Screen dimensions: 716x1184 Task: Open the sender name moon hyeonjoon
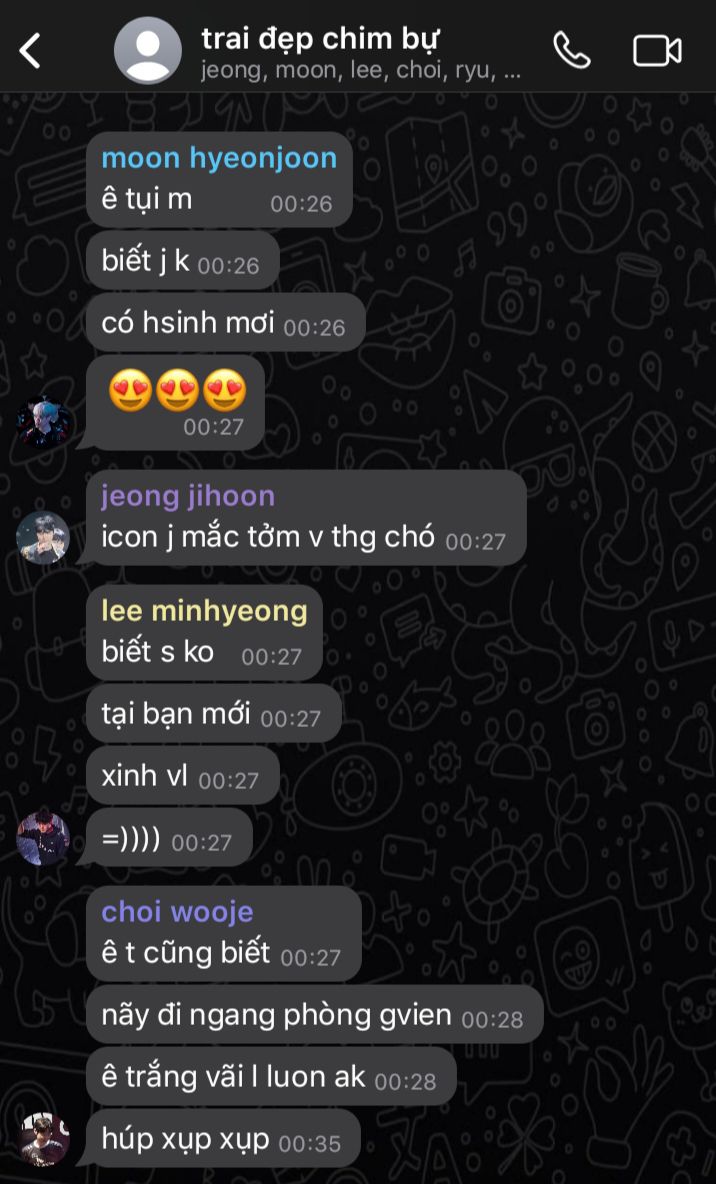[x=219, y=158]
